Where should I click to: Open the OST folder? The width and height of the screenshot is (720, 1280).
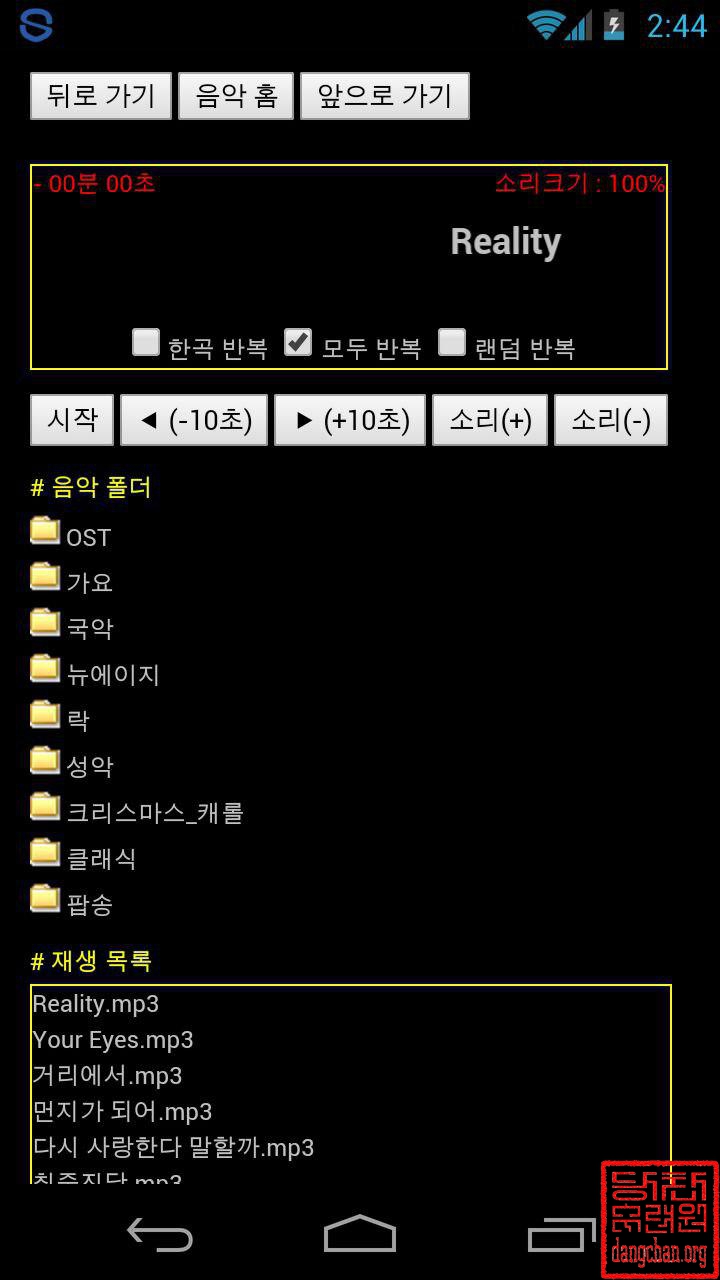(87, 537)
